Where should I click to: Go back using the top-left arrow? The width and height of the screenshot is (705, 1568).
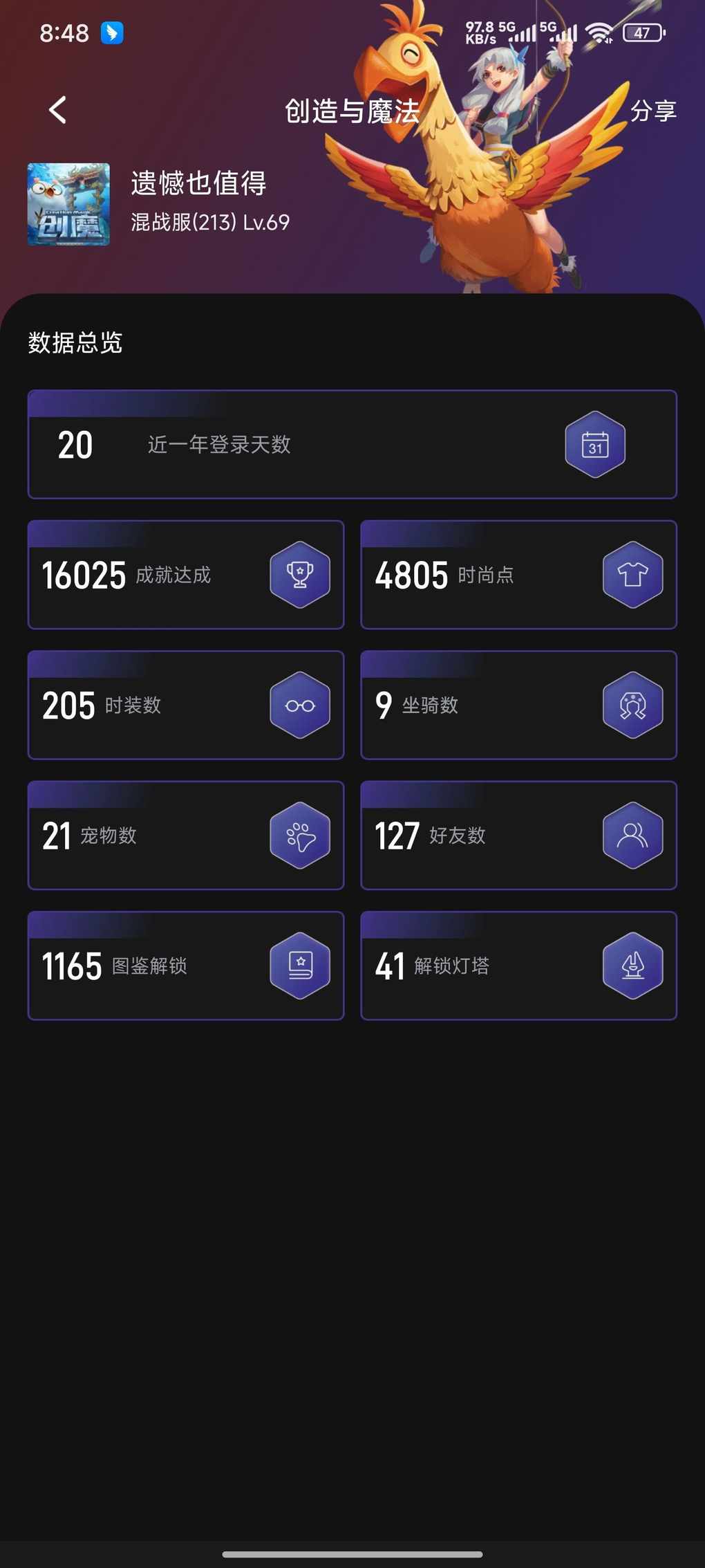(x=58, y=110)
